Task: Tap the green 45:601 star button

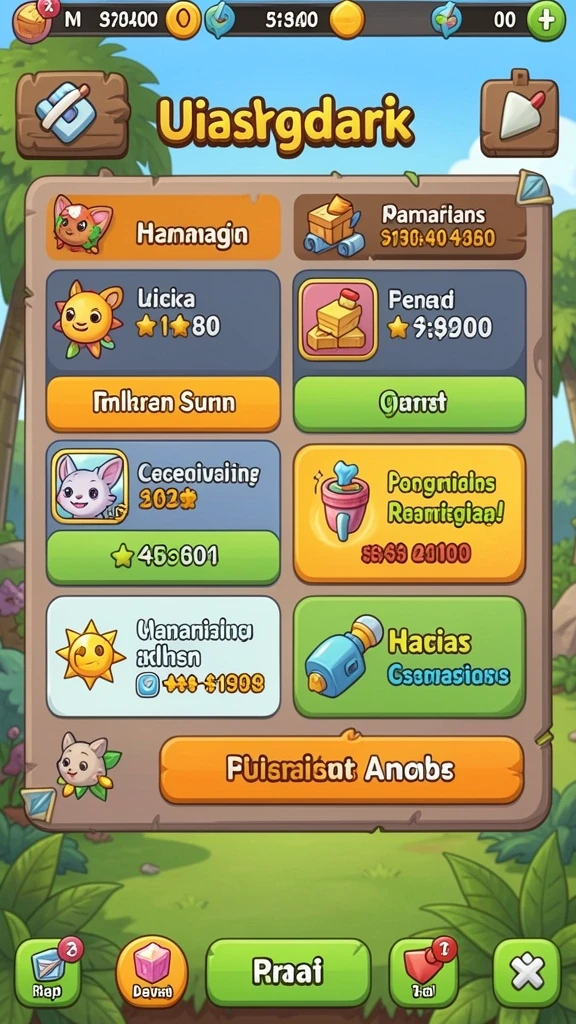Action: click(163, 557)
